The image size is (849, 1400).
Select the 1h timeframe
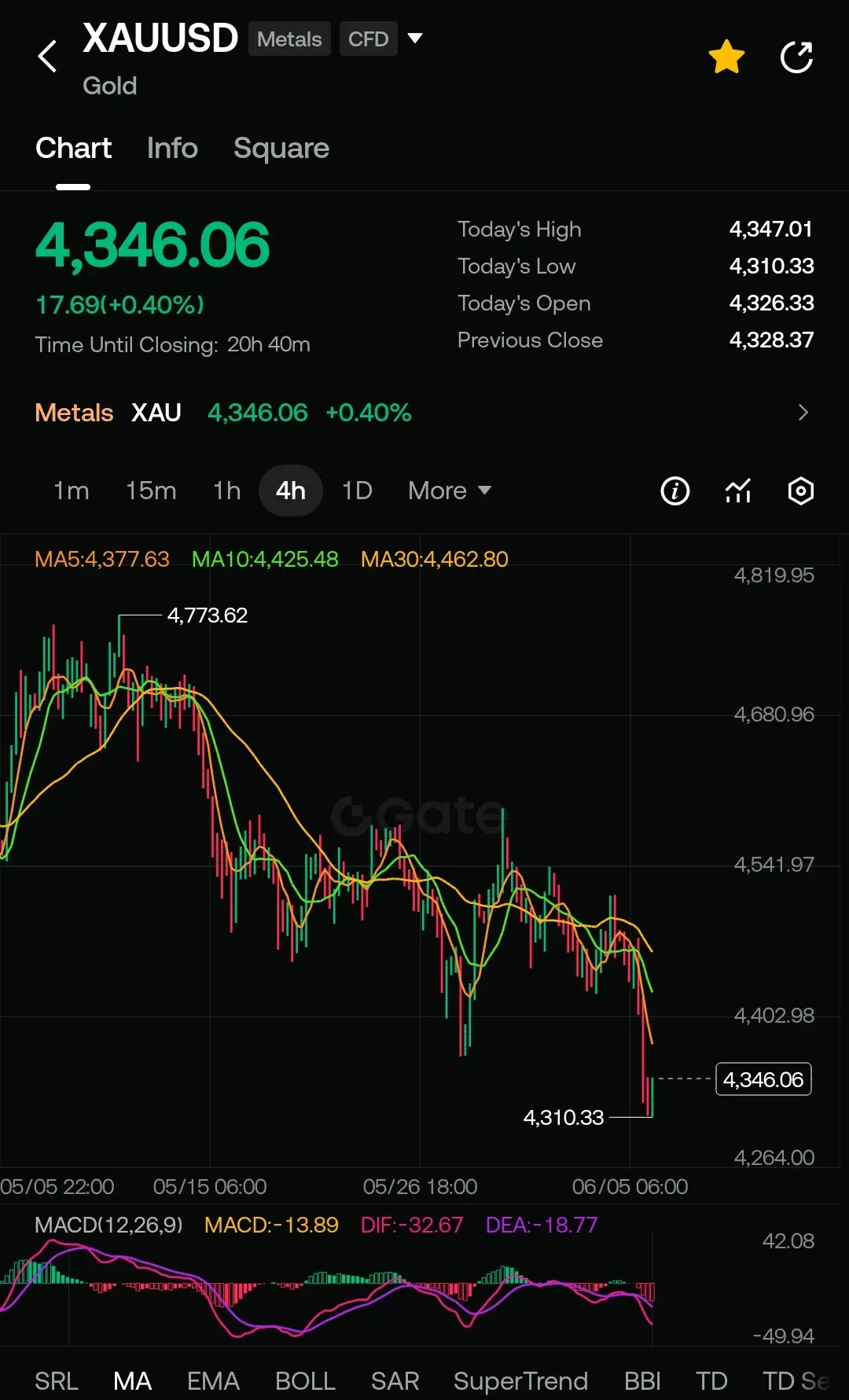227,491
